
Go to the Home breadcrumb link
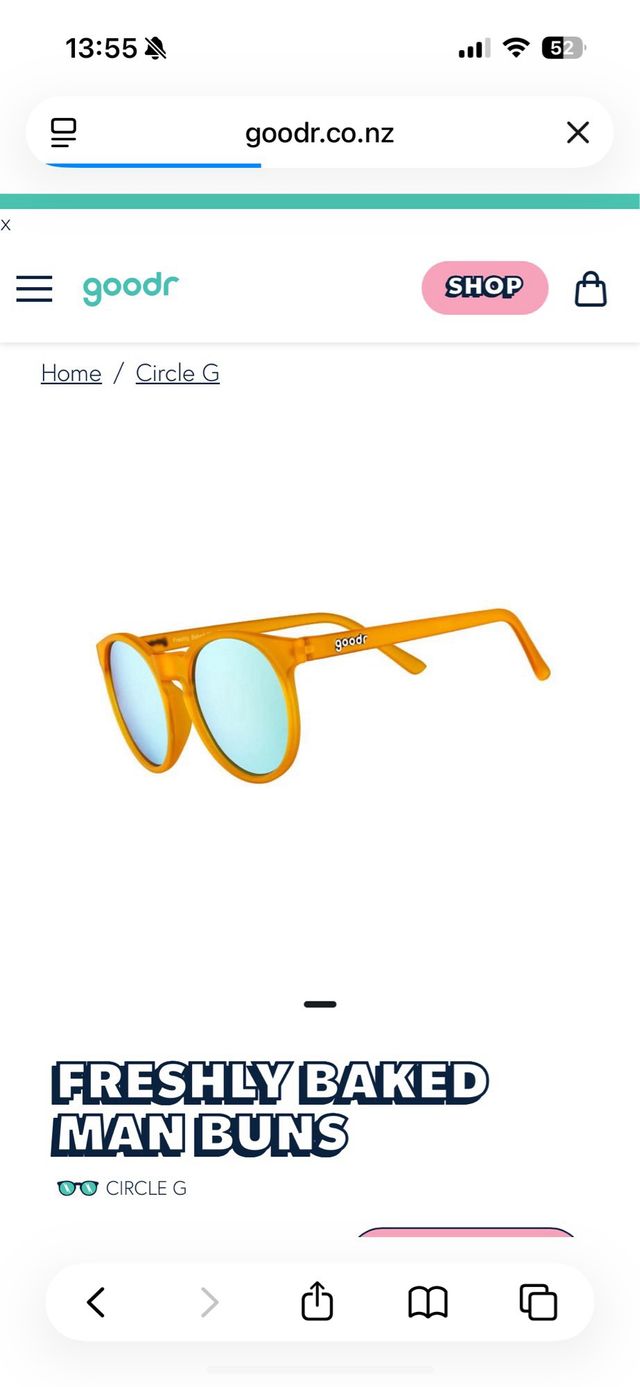click(x=71, y=373)
